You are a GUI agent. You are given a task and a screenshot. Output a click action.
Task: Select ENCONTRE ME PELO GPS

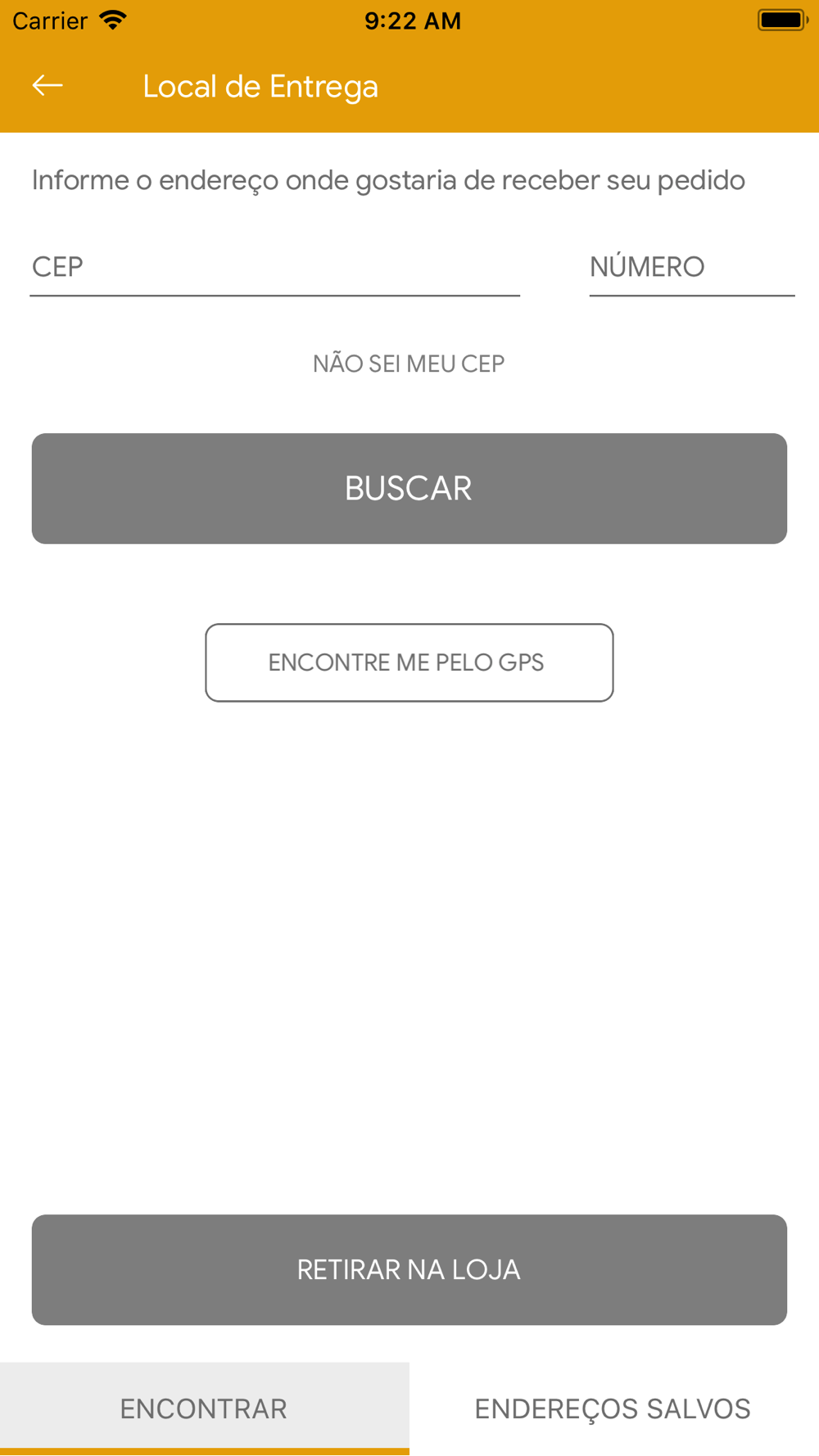tap(409, 662)
